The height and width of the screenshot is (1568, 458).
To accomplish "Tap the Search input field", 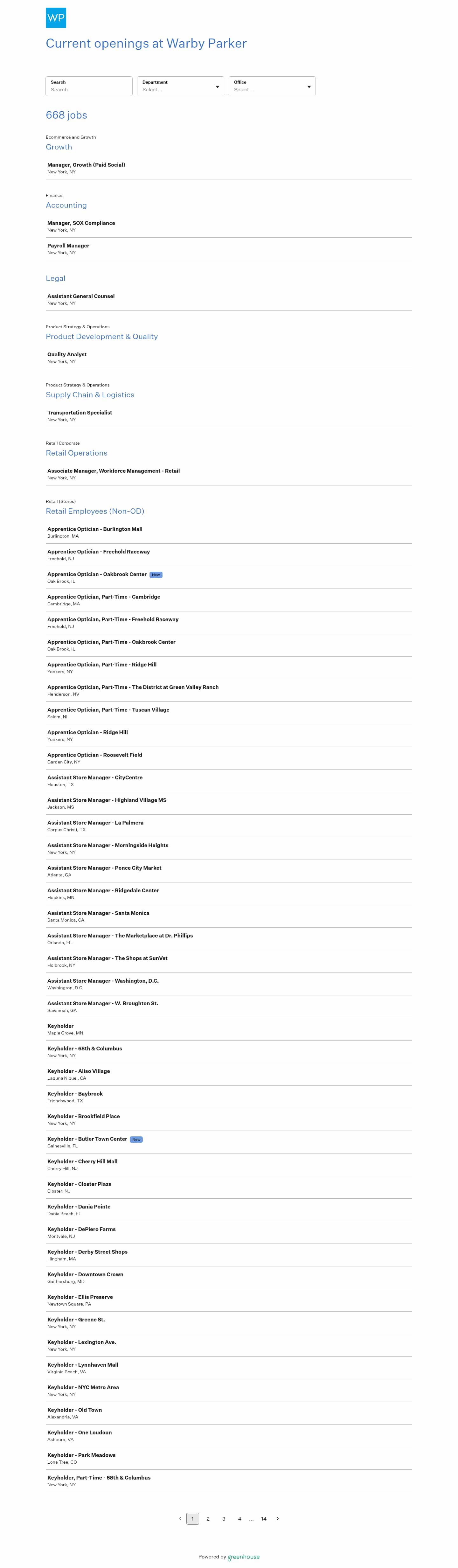I will [89, 89].
